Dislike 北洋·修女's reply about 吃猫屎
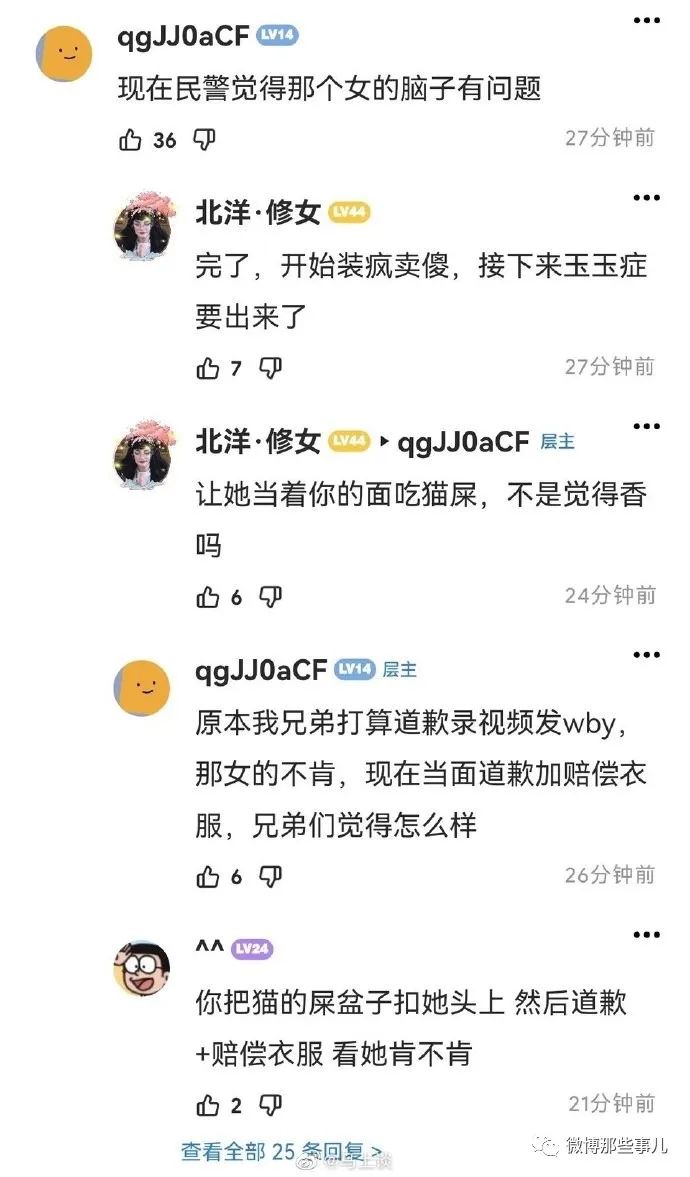The height and width of the screenshot is (1177, 690). pyautogui.click(x=270, y=597)
